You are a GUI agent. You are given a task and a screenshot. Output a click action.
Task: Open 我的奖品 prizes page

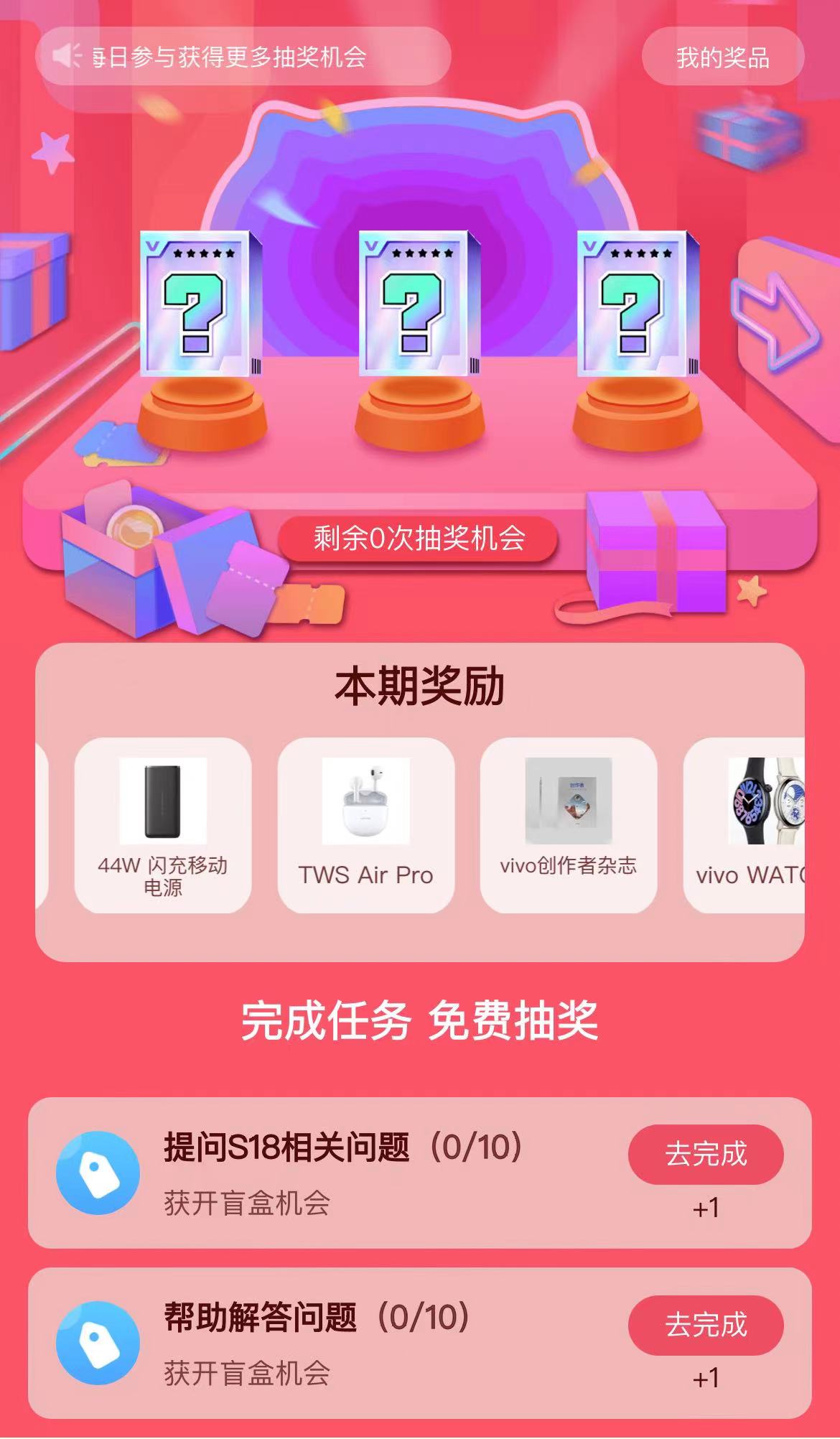[722, 57]
